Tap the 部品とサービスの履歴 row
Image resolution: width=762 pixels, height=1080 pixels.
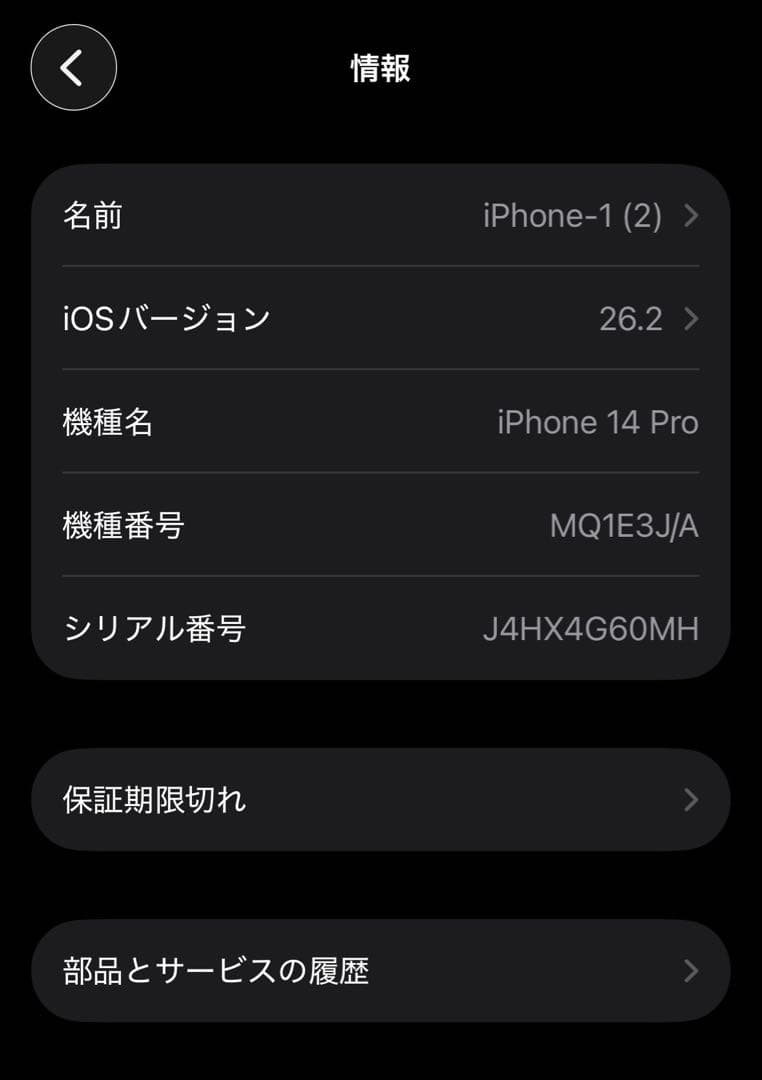point(380,971)
